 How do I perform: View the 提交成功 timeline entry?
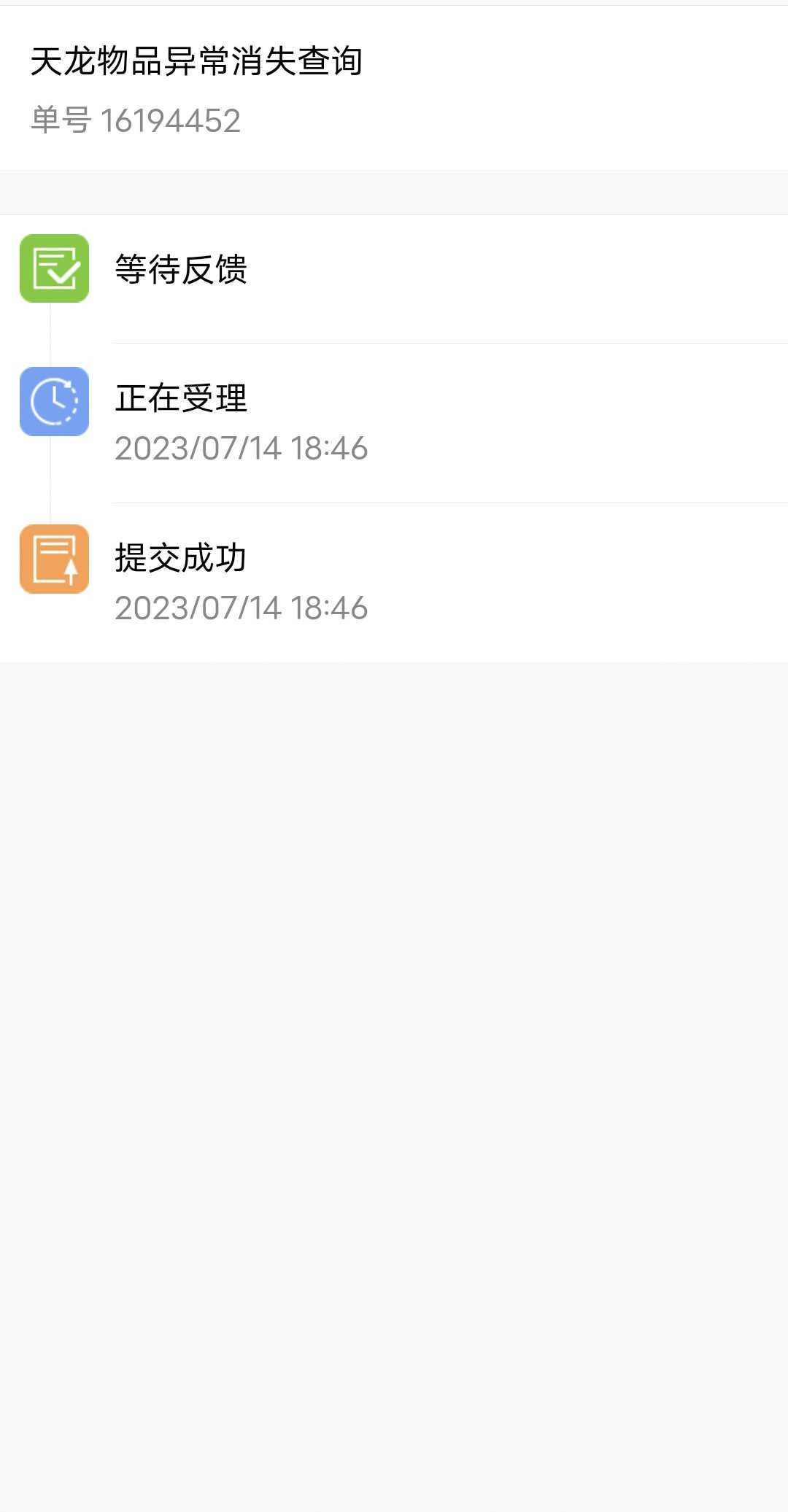pyautogui.click(x=394, y=583)
